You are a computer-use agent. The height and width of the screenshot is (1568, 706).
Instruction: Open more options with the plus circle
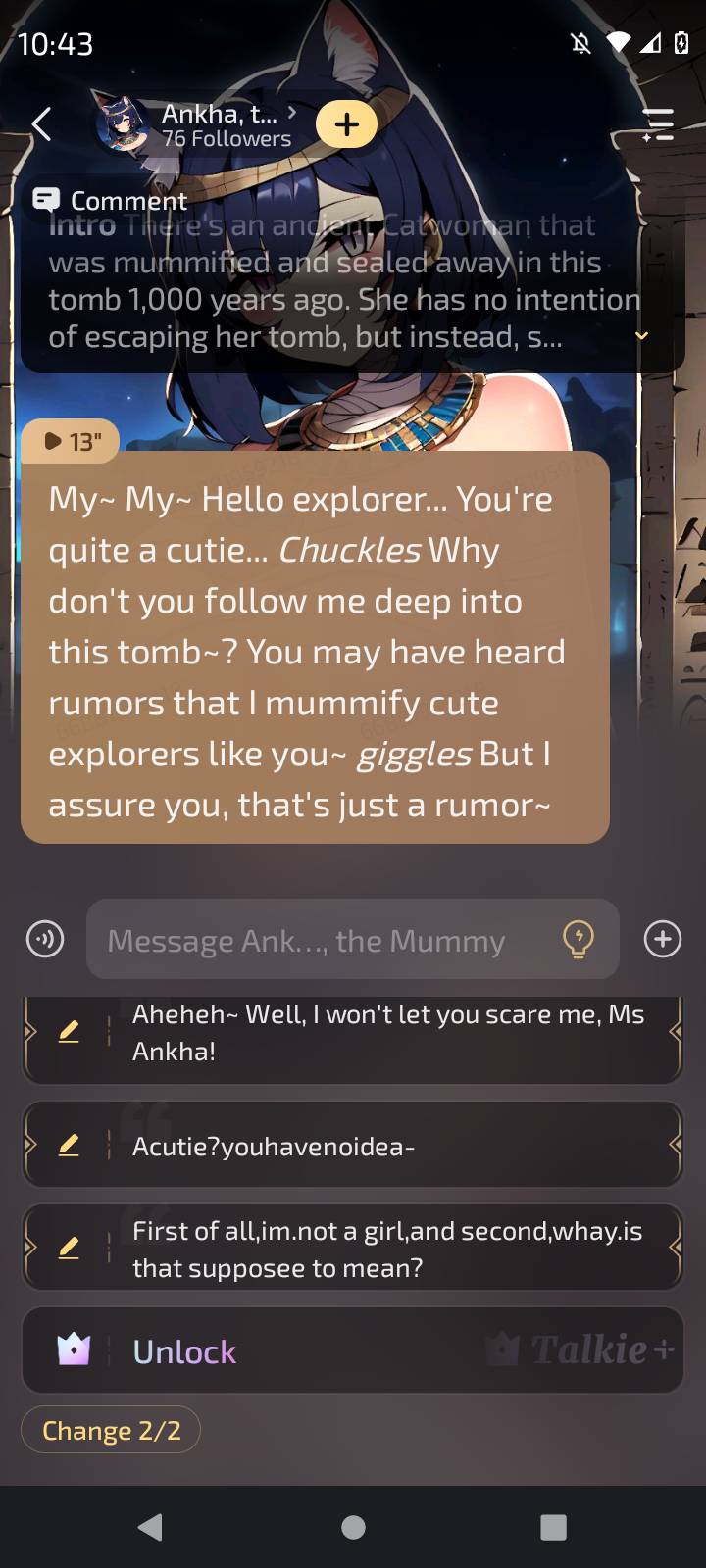point(663,939)
